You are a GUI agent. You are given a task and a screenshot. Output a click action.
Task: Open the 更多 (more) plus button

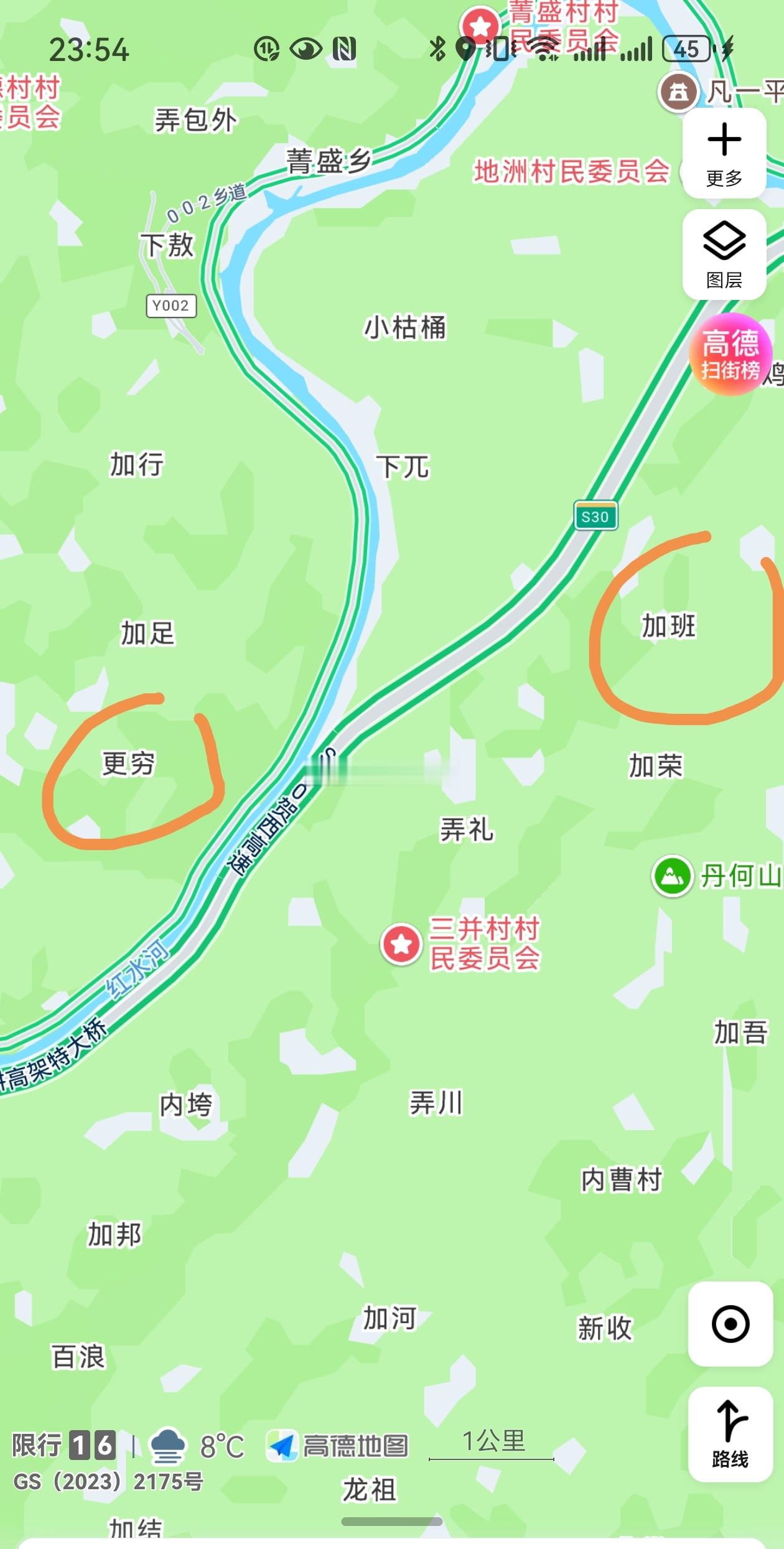(724, 152)
